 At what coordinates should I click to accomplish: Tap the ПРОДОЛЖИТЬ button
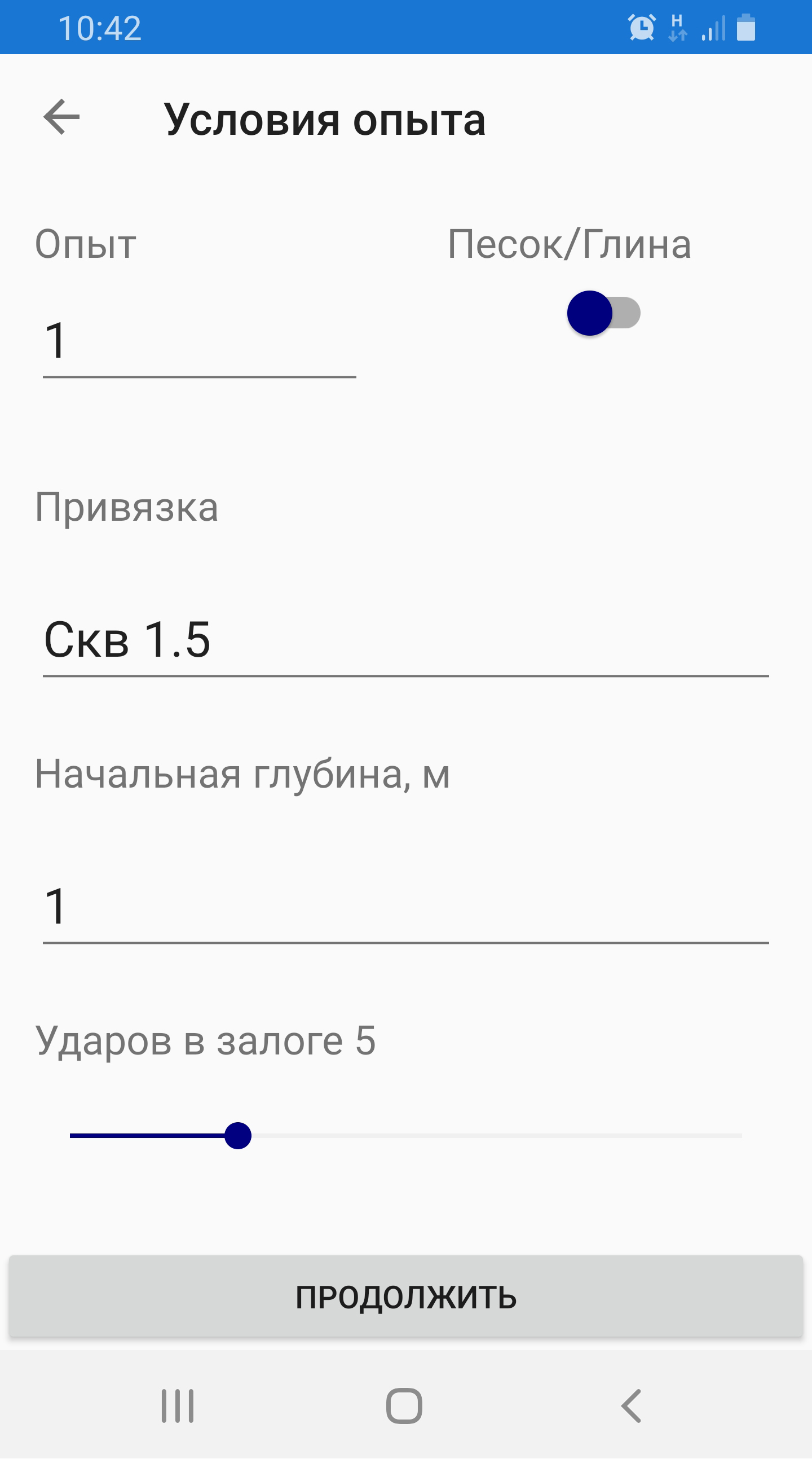pyautogui.click(x=406, y=1297)
